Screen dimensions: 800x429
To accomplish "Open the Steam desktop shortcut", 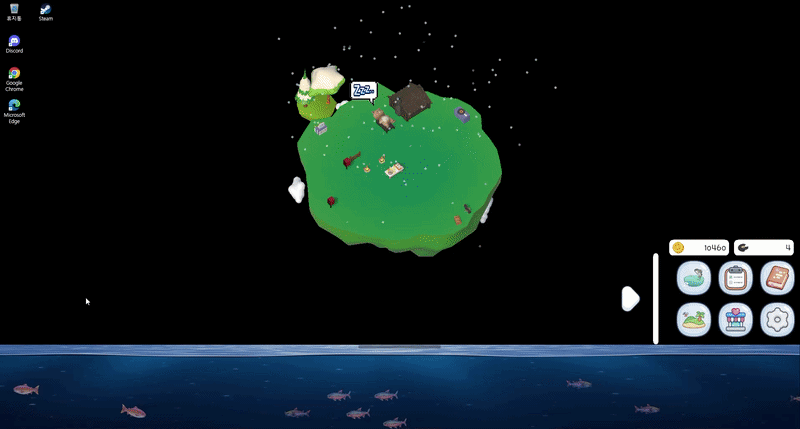I will (46, 10).
